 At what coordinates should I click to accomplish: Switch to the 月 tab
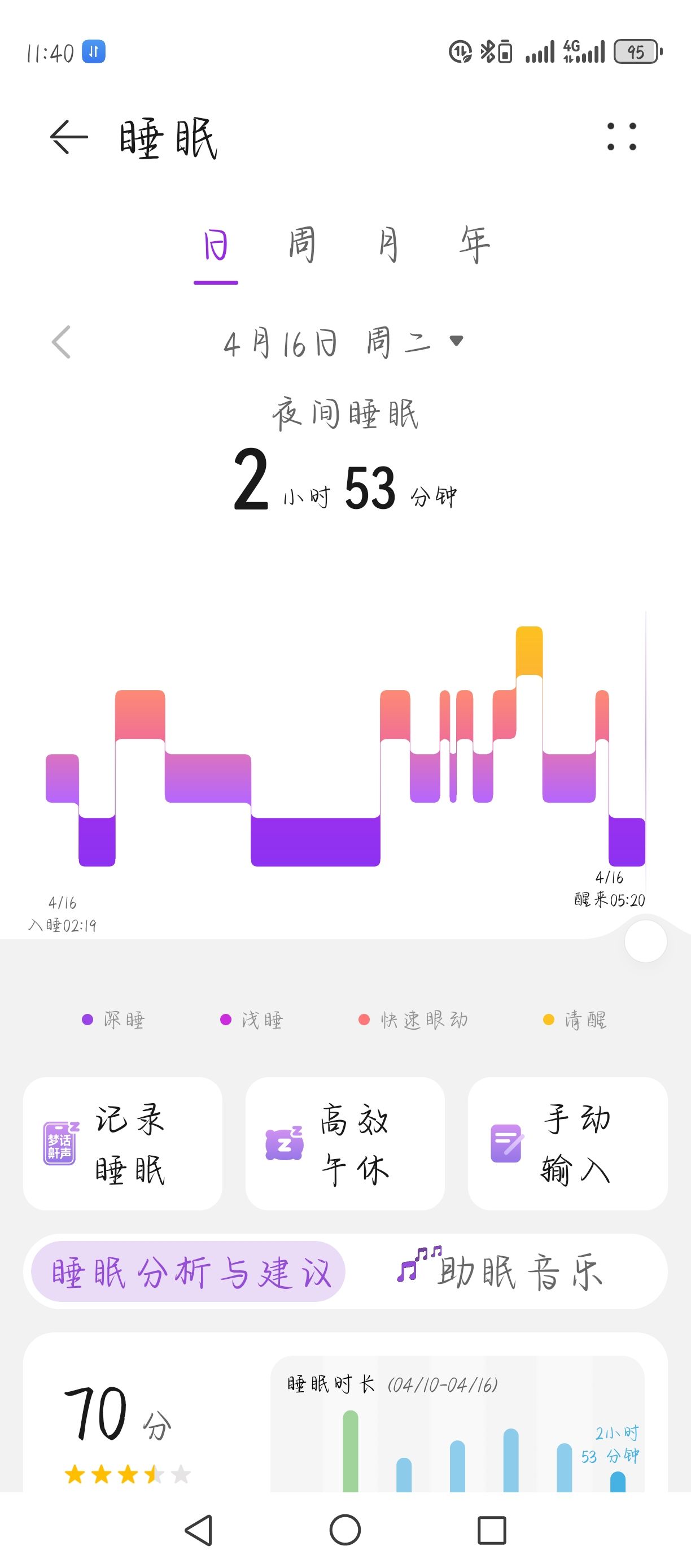tap(388, 245)
